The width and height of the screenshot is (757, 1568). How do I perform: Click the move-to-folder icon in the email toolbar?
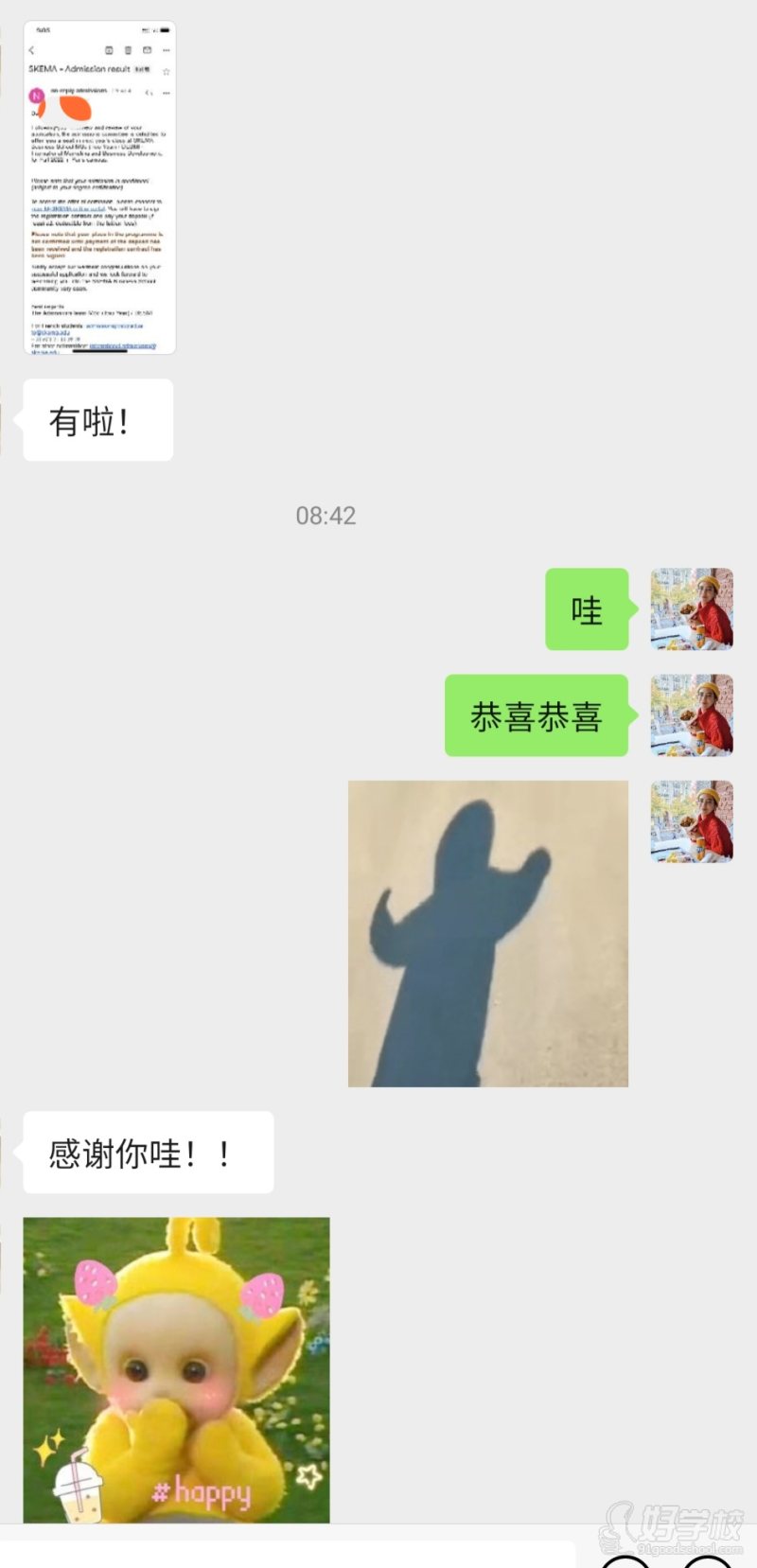point(148,50)
